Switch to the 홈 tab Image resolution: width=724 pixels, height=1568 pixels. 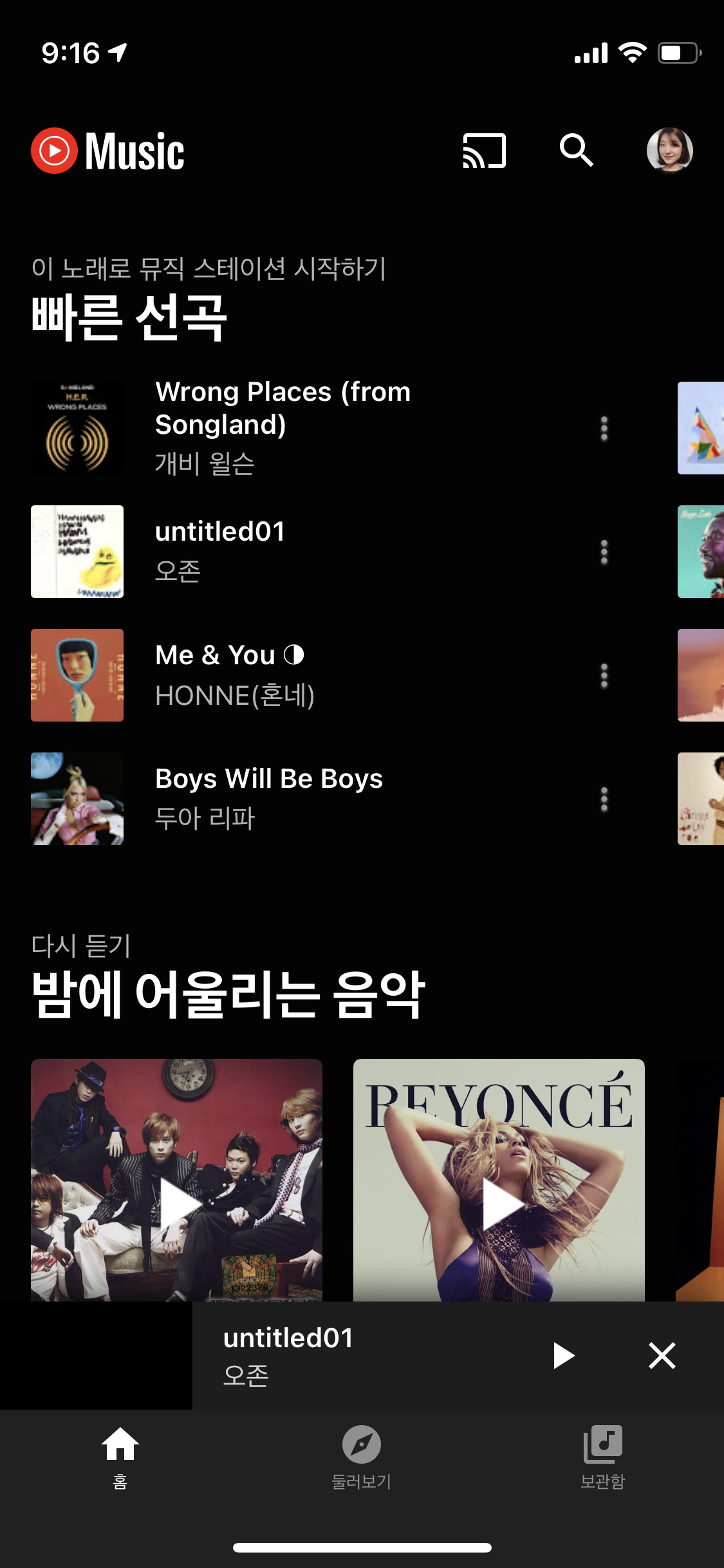pyautogui.click(x=120, y=1457)
